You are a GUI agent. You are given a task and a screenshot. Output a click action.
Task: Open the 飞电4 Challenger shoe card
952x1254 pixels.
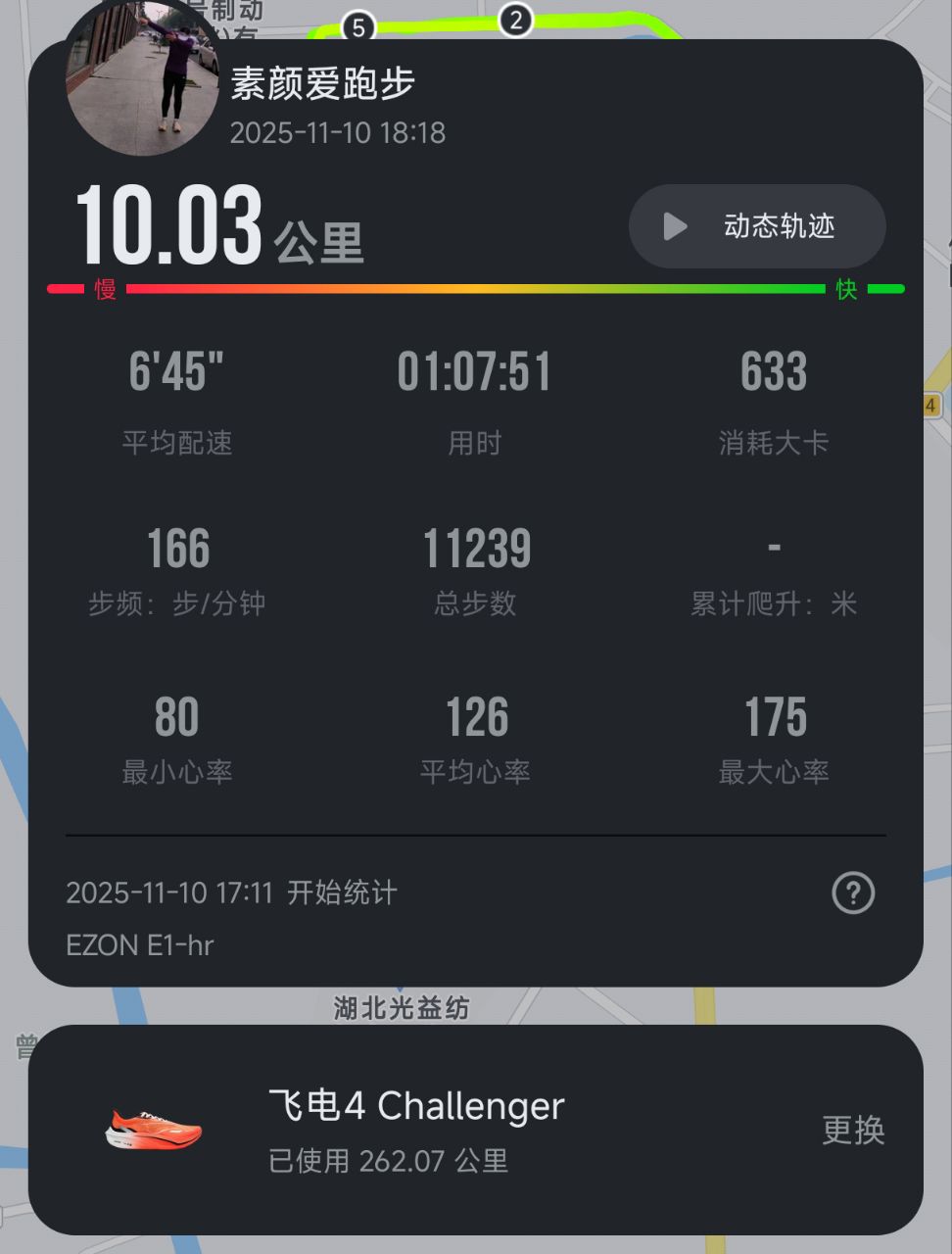pyautogui.click(x=416, y=1130)
